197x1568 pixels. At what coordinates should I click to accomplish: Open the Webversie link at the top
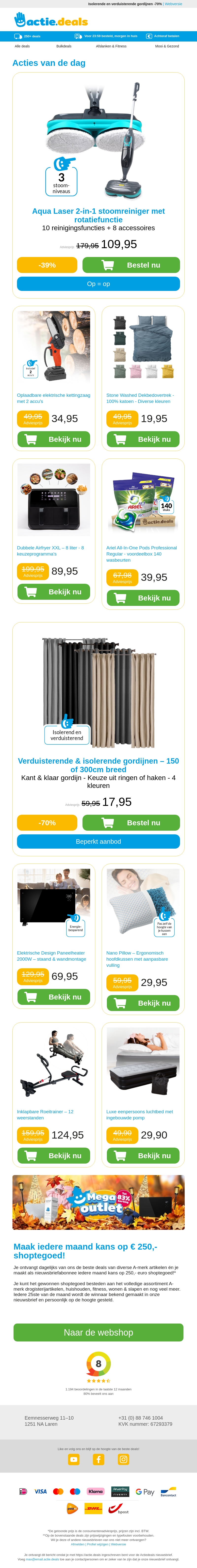tap(173, 4)
